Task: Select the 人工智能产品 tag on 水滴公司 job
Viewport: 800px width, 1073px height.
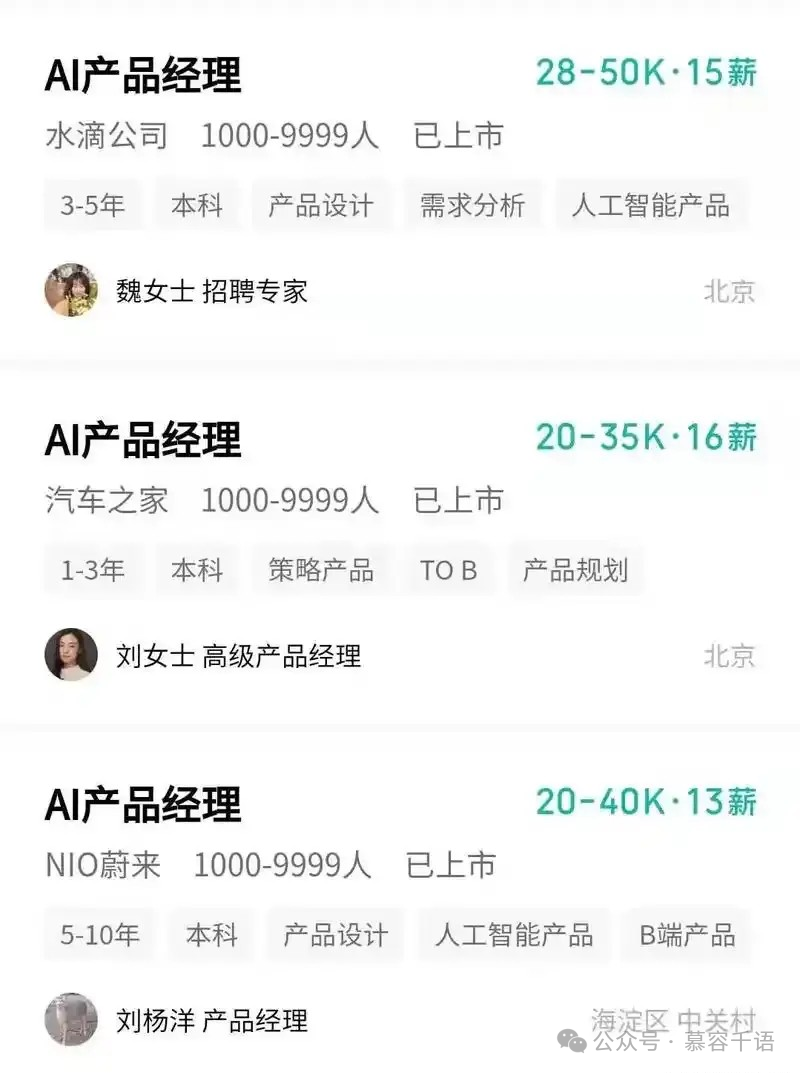Action: 650,205
